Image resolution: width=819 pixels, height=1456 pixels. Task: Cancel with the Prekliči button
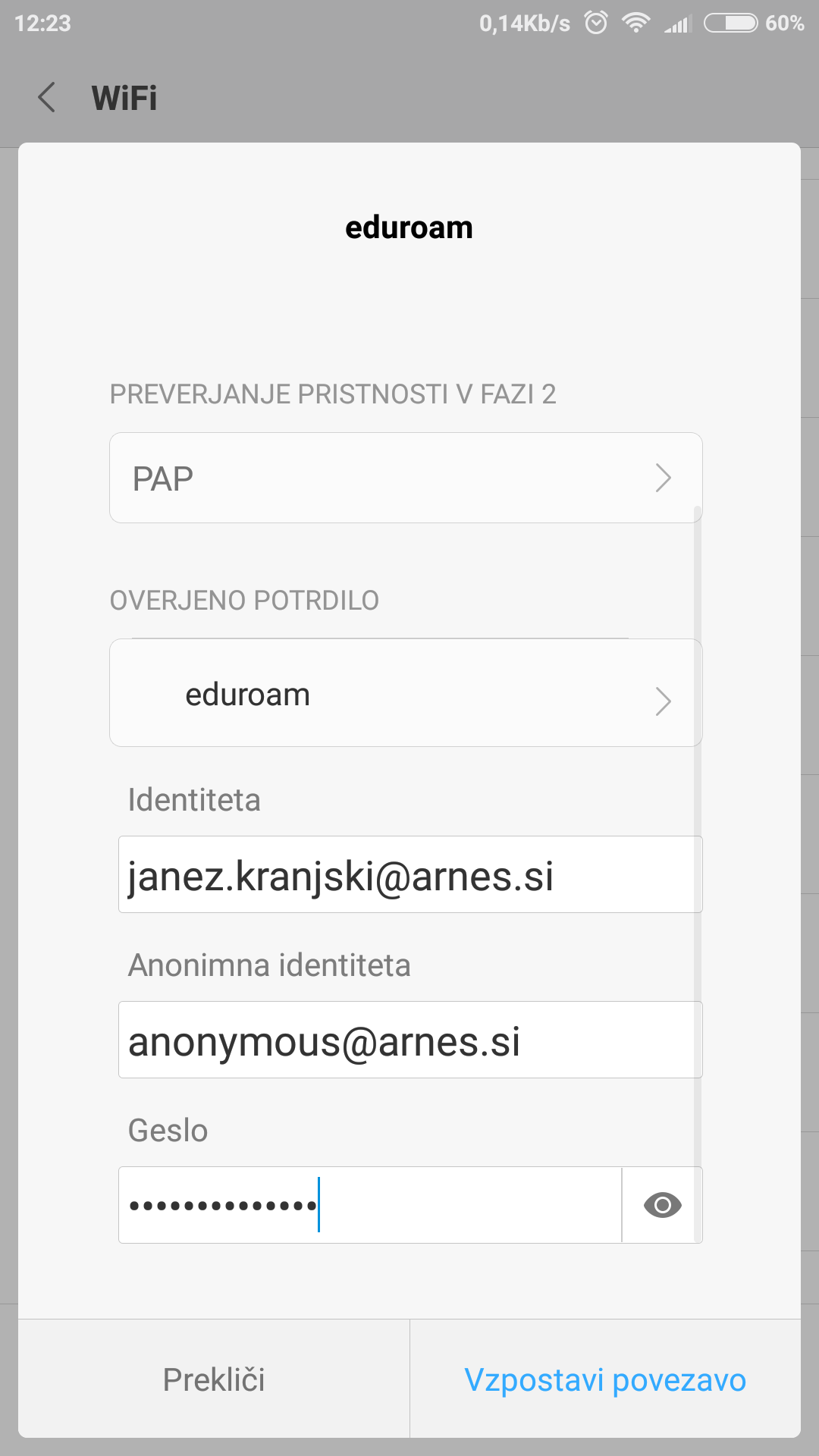(x=214, y=1379)
